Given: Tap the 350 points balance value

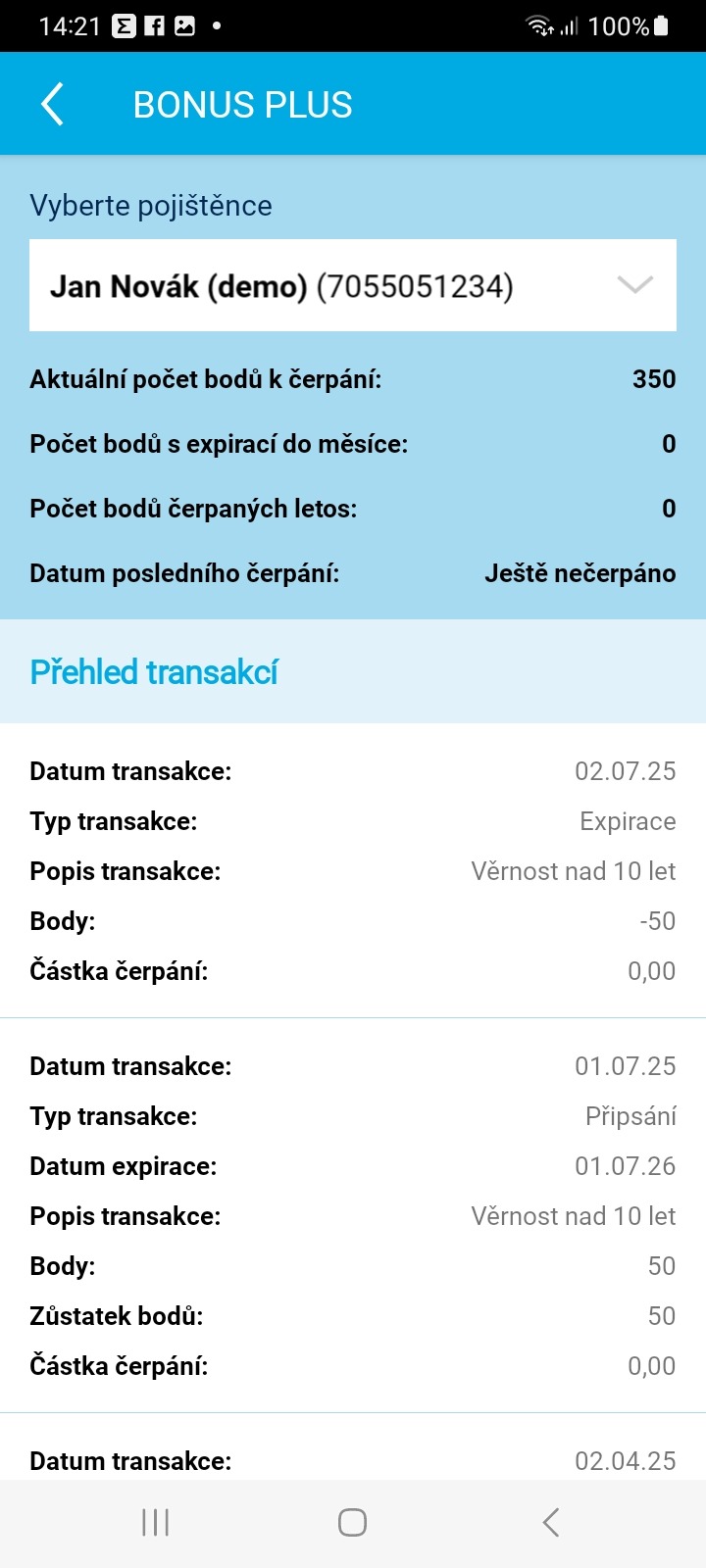Looking at the screenshot, I should click(x=653, y=378).
